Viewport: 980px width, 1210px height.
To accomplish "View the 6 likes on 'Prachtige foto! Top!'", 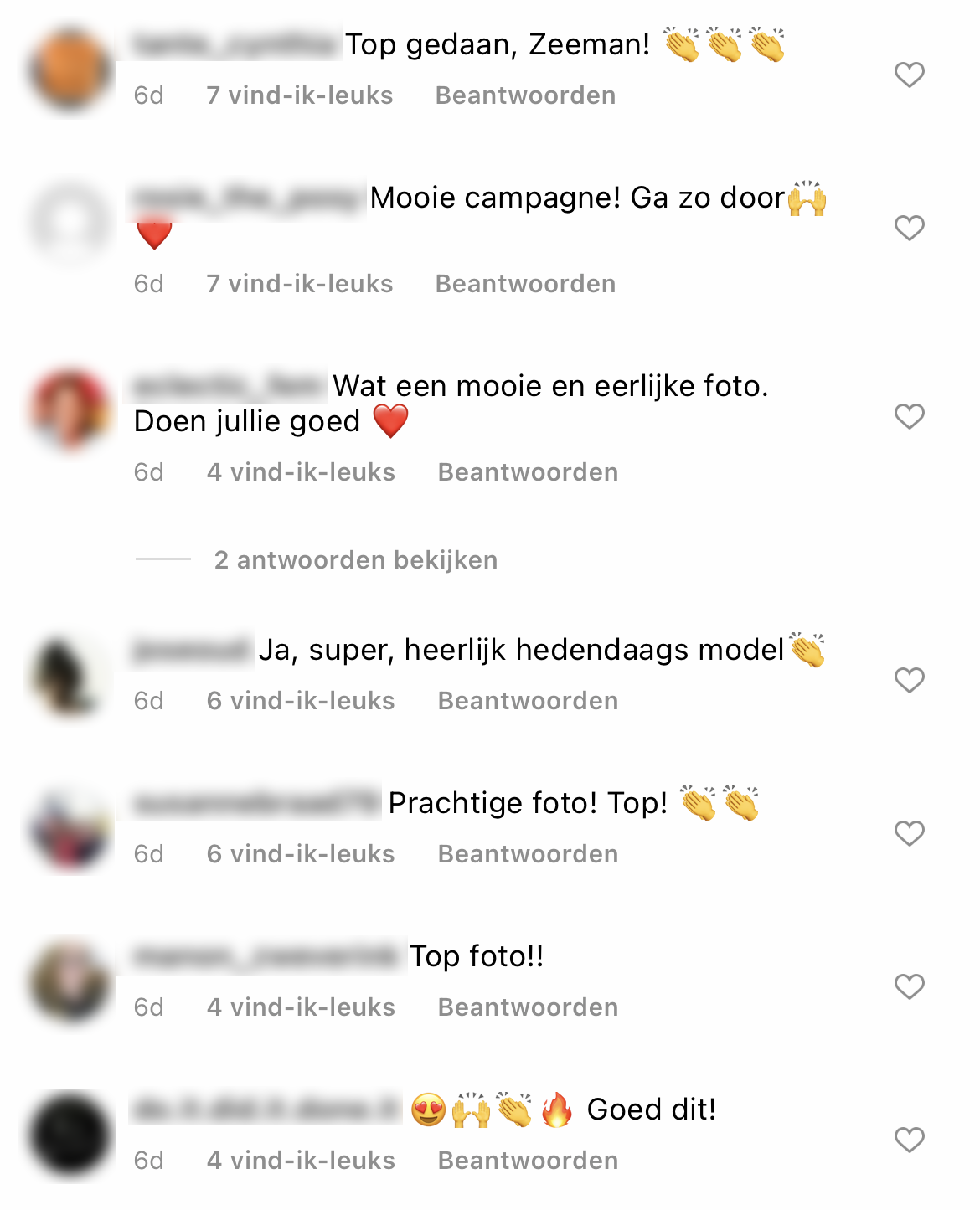I will [x=300, y=854].
